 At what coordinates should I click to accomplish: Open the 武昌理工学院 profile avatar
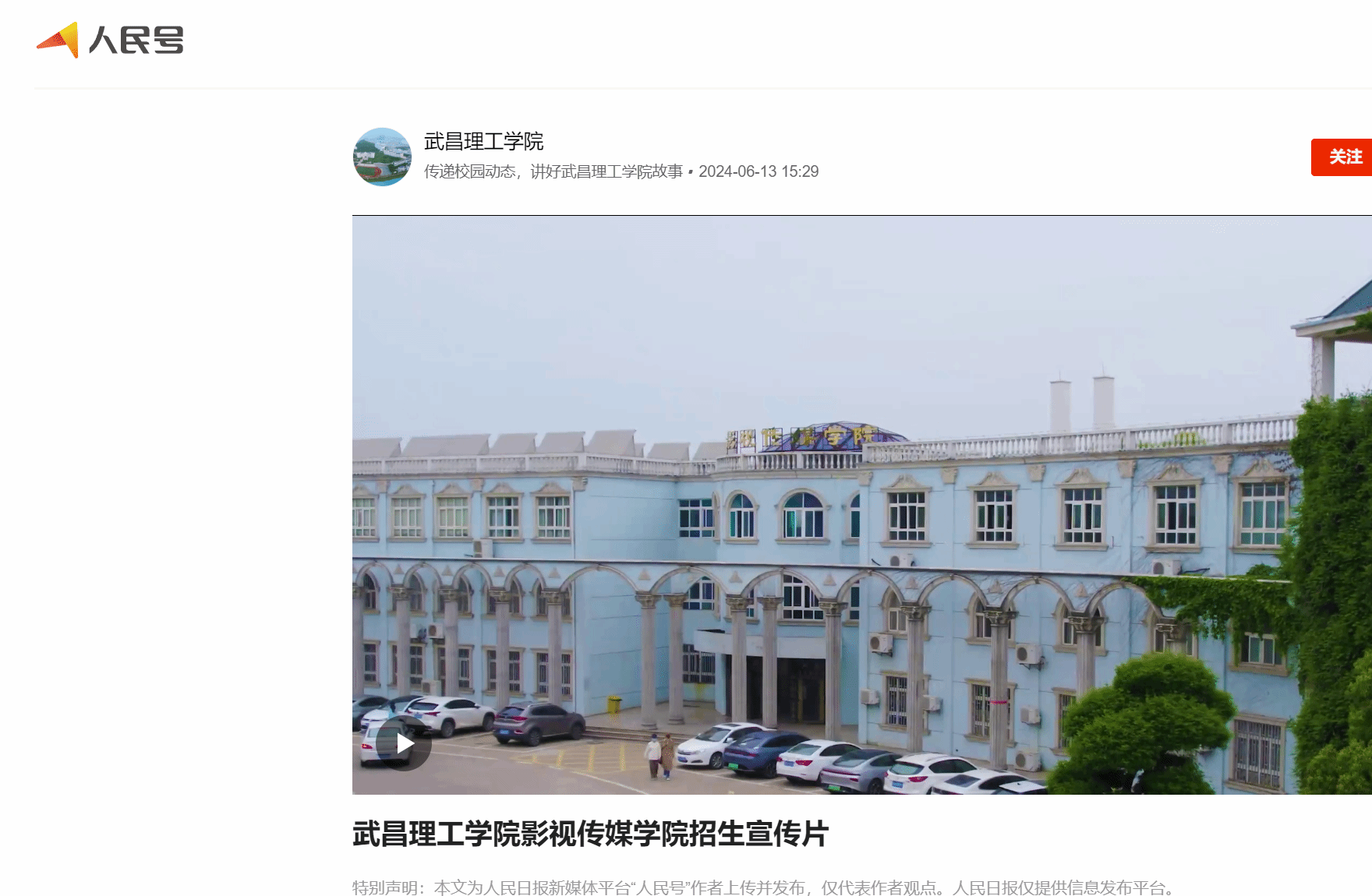click(382, 157)
